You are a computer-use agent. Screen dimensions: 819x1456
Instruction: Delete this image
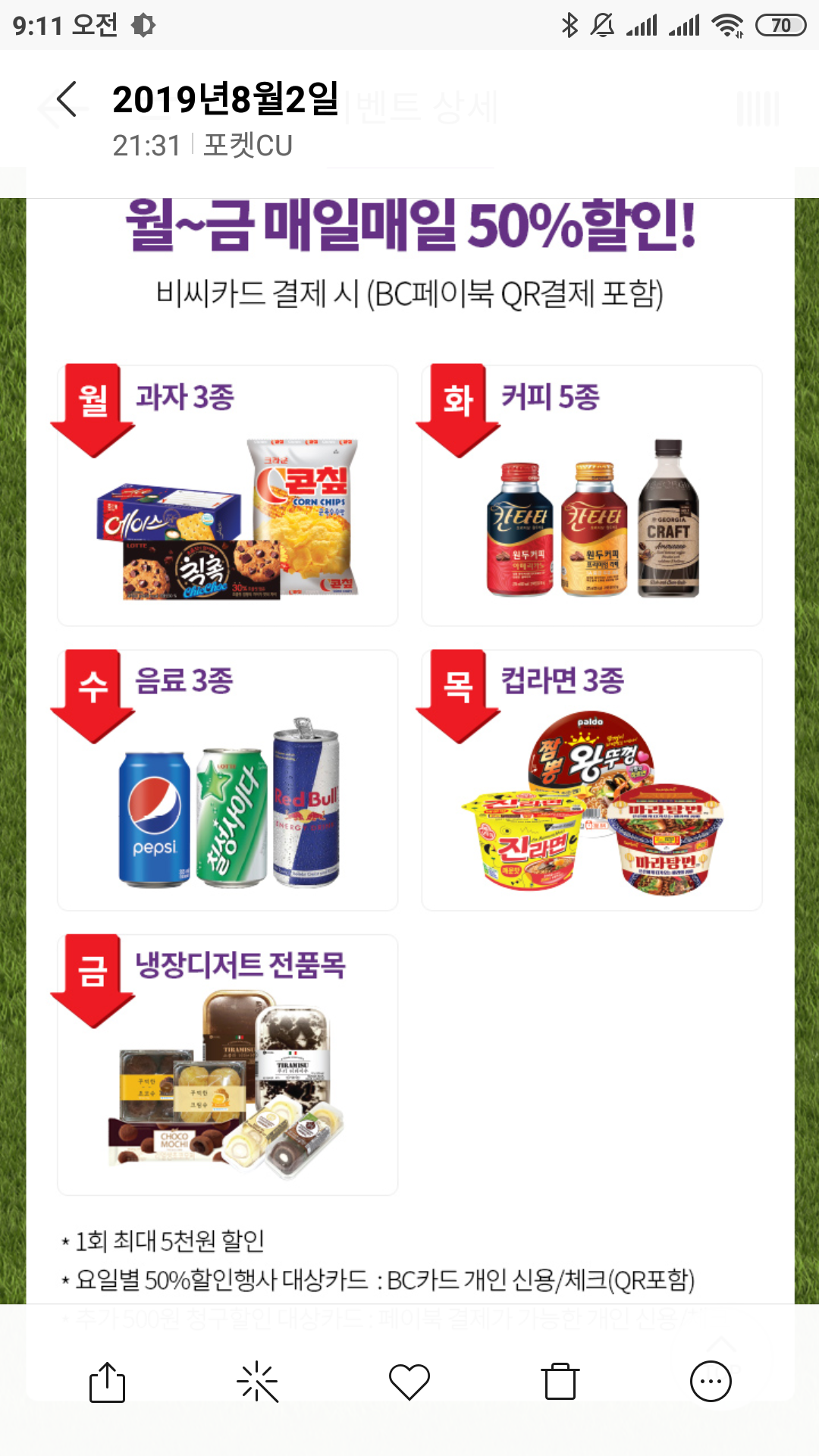tap(560, 1382)
